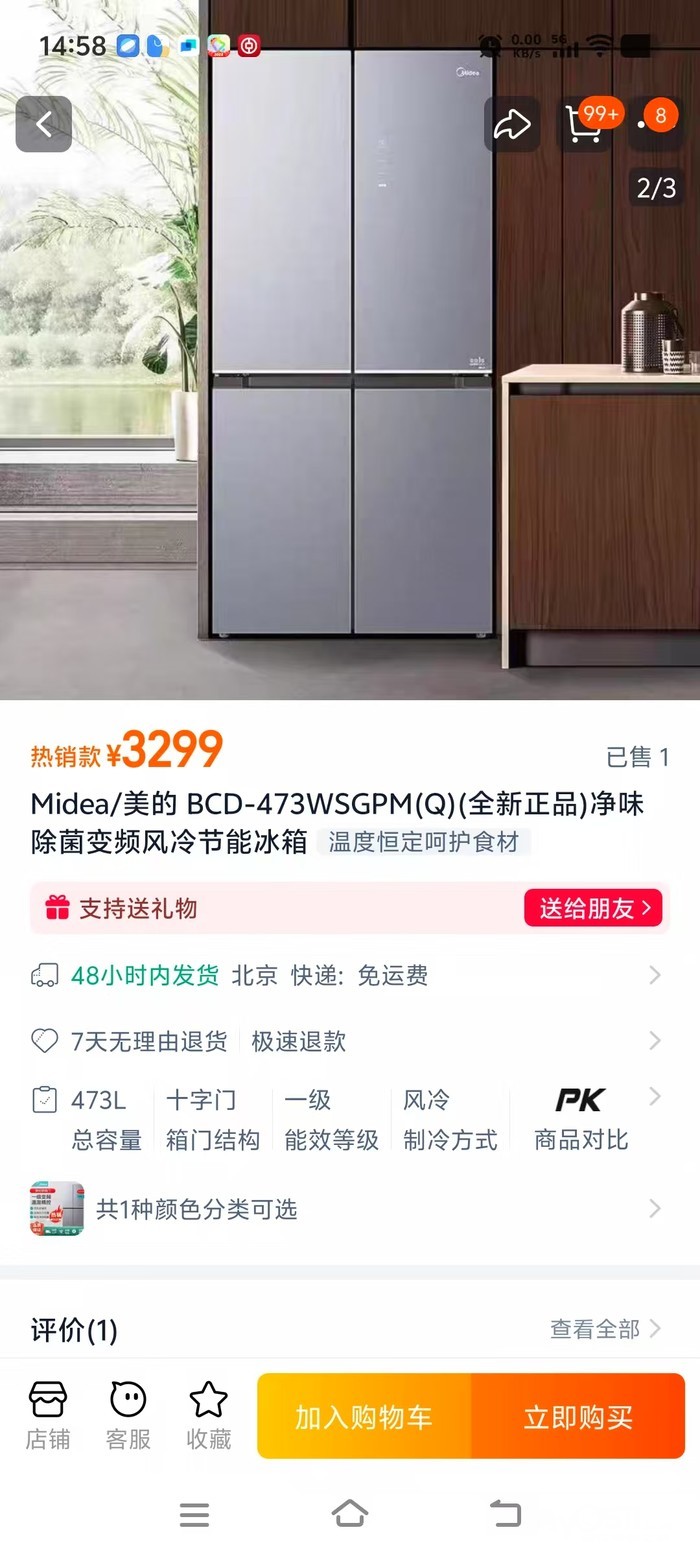The image size is (700, 1556).
Task: Choose from 共1种颜色分类可选 options
Action: (x=349, y=1209)
